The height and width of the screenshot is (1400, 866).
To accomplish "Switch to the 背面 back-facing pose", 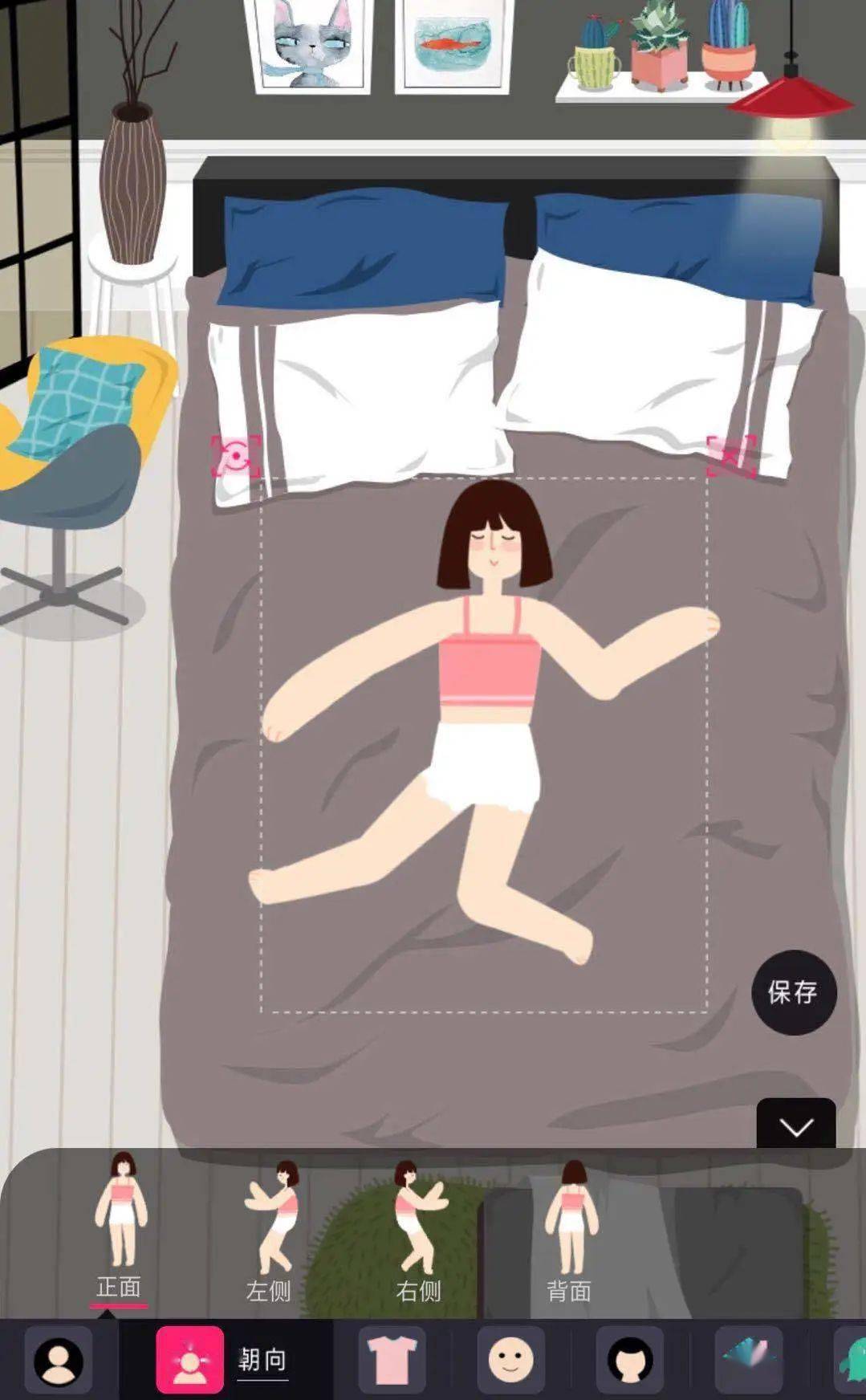I will 570,1228.
